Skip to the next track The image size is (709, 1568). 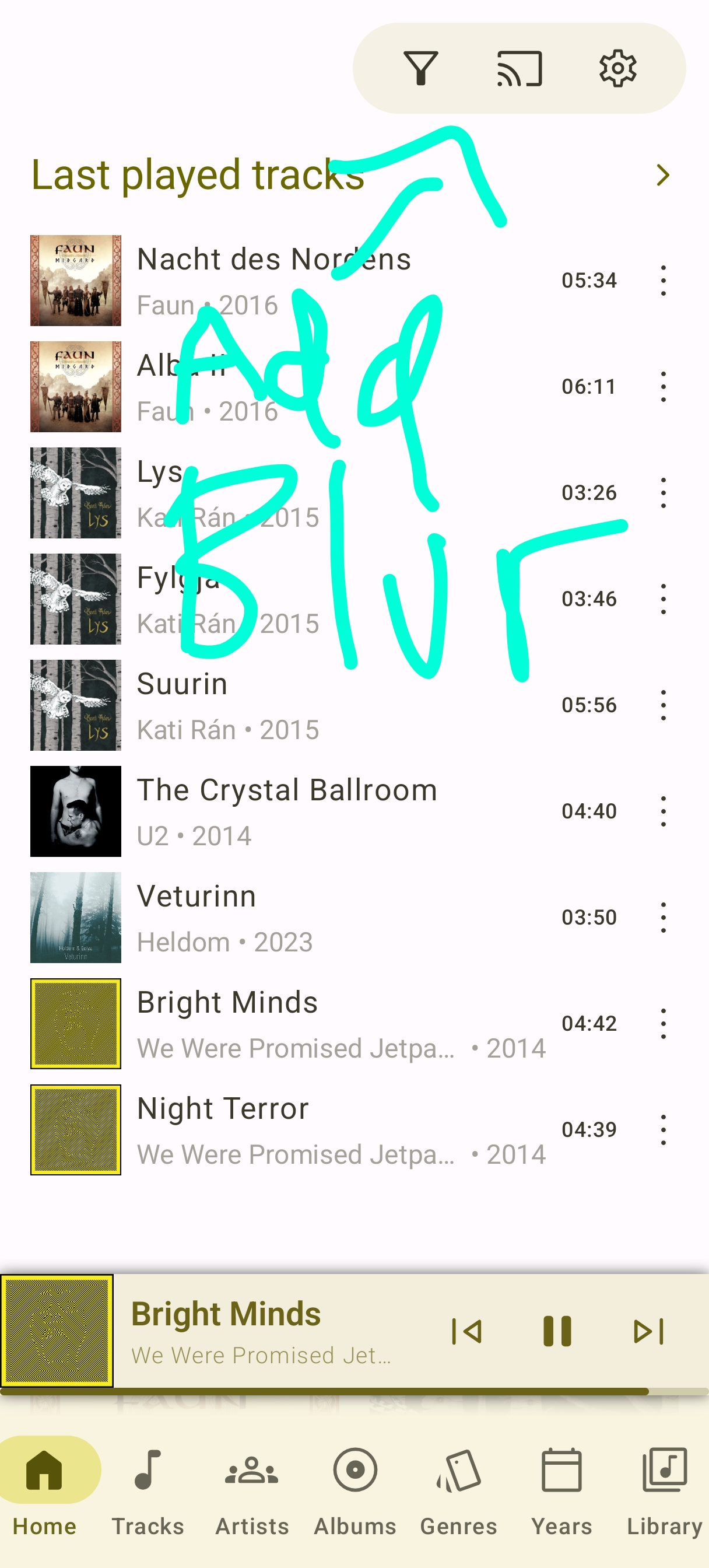click(648, 1331)
